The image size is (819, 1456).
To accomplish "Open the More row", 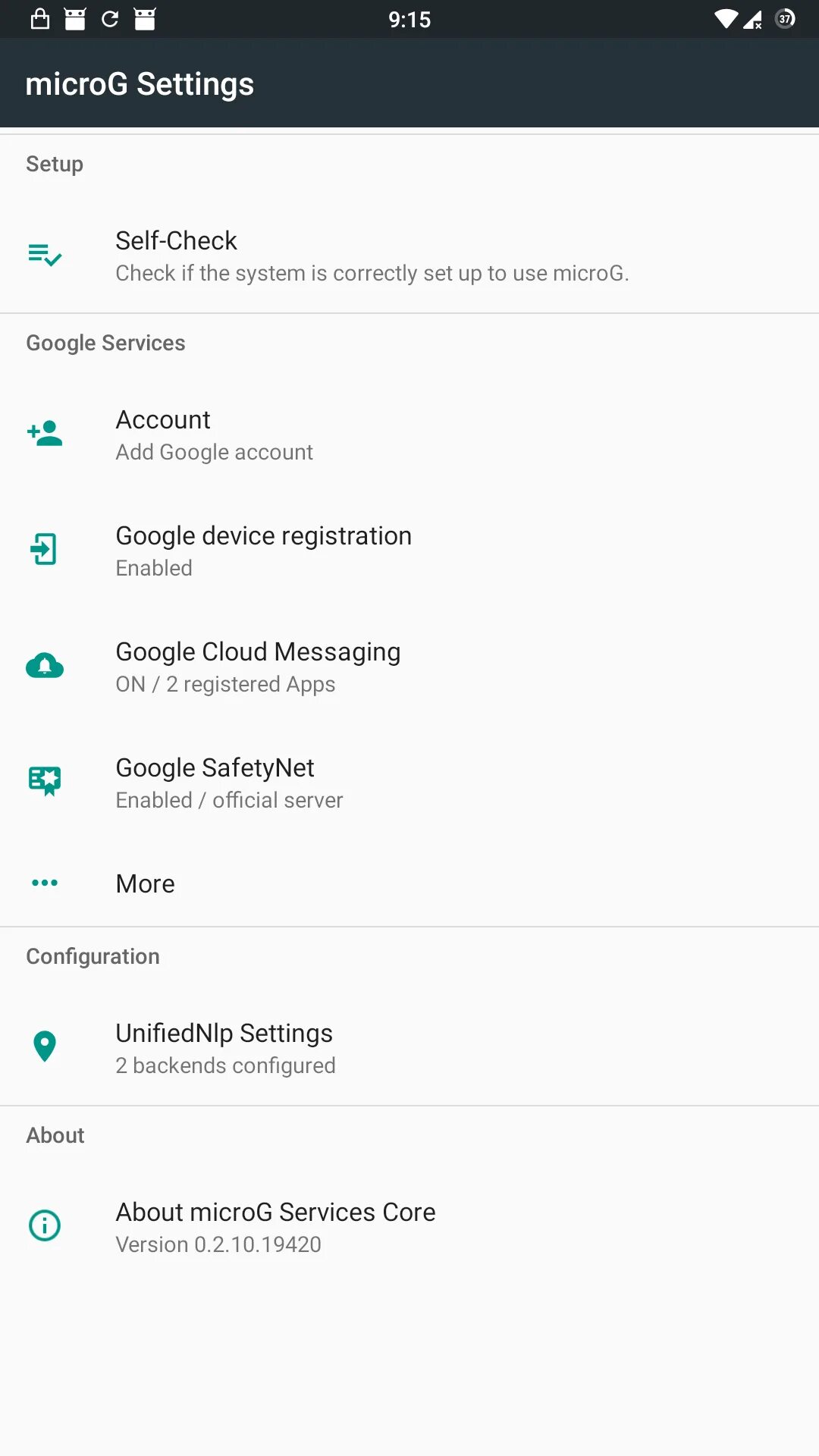I will coord(409,883).
